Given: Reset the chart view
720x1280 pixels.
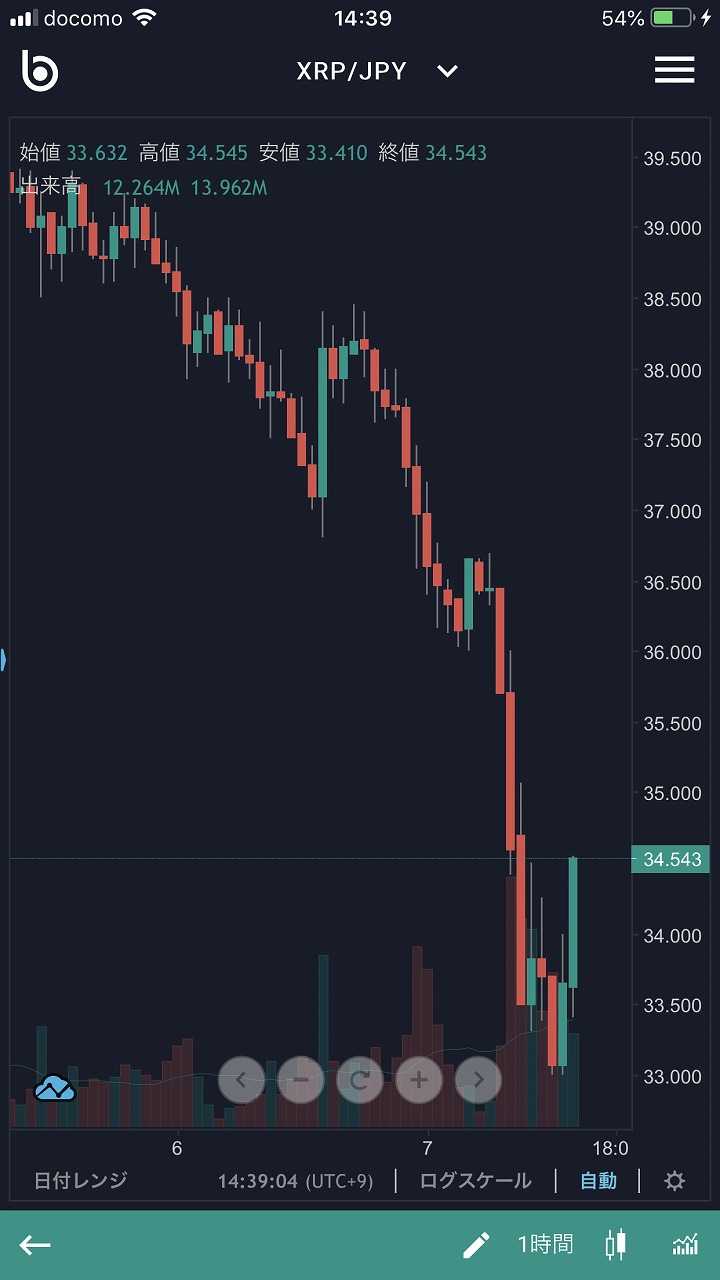Looking at the screenshot, I should tap(360, 1080).
